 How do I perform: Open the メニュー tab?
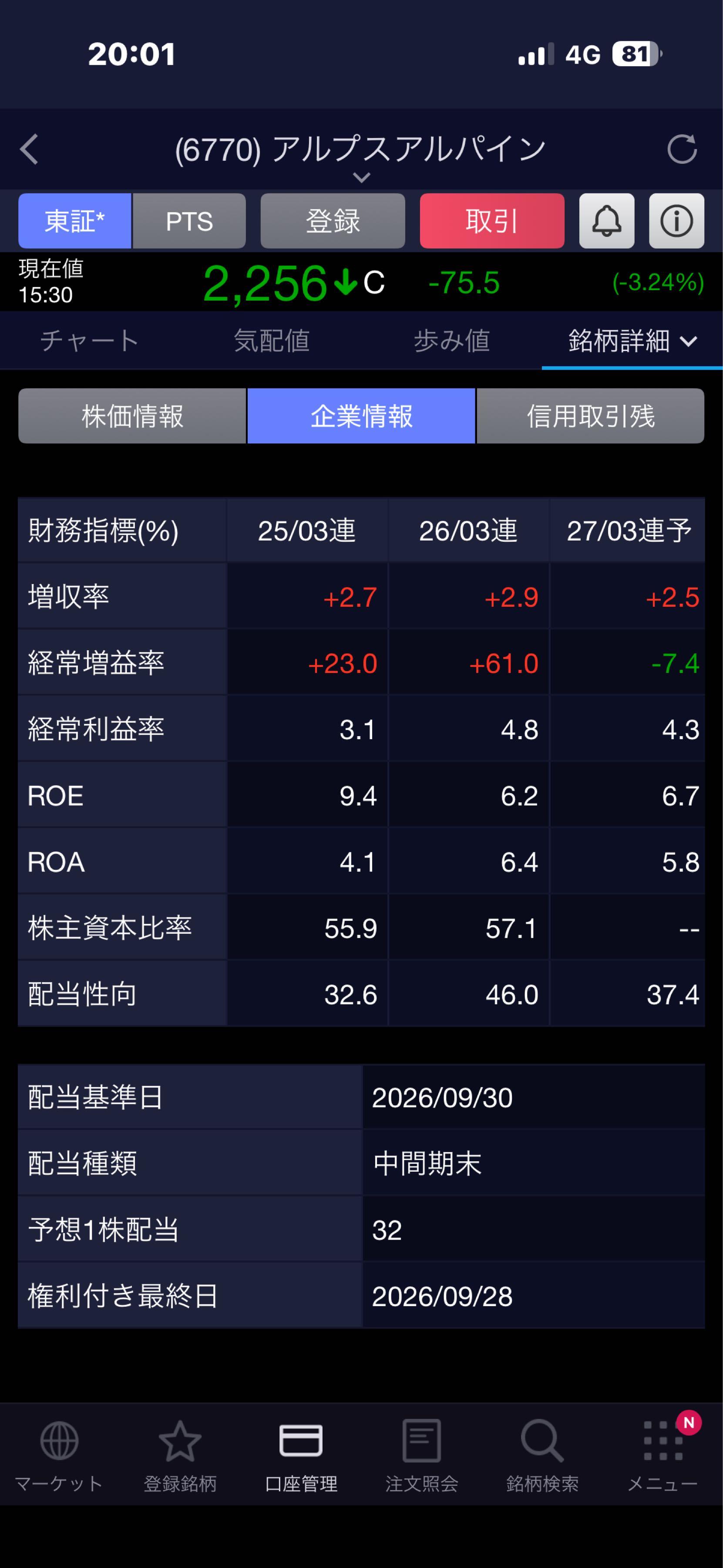coord(663,1456)
